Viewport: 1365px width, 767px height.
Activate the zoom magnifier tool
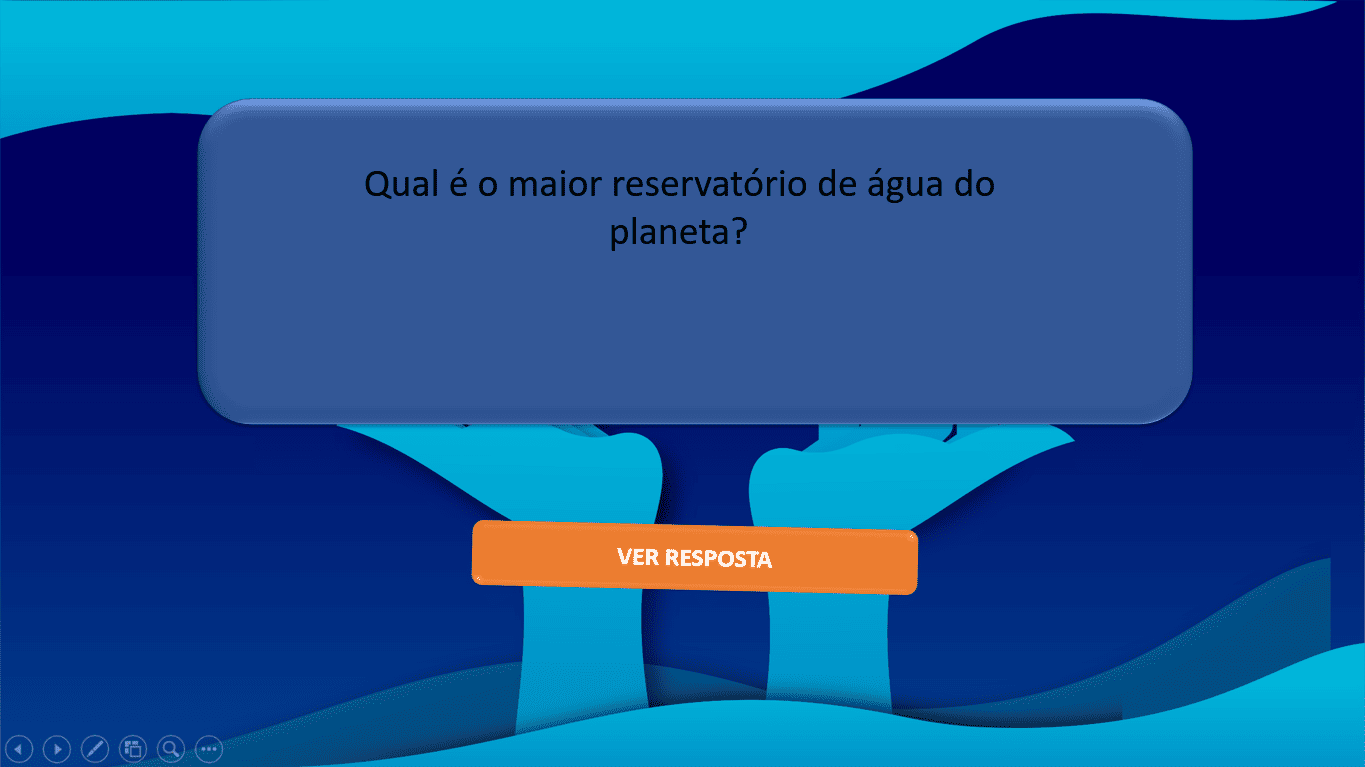pyautogui.click(x=171, y=748)
